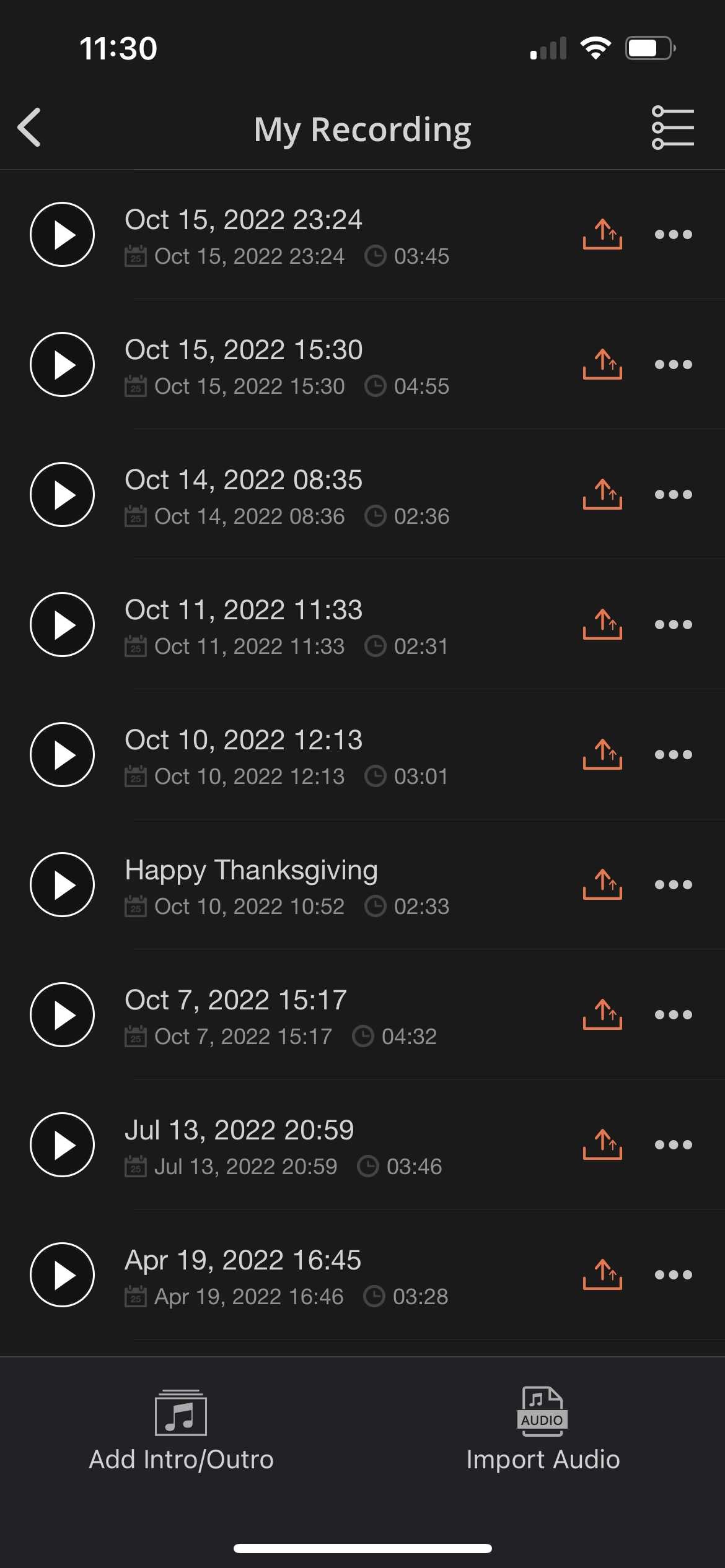This screenshot has height=1568, width=725.
Task: Open more options for Happy Thanksgiving
Action: point(674,884)
